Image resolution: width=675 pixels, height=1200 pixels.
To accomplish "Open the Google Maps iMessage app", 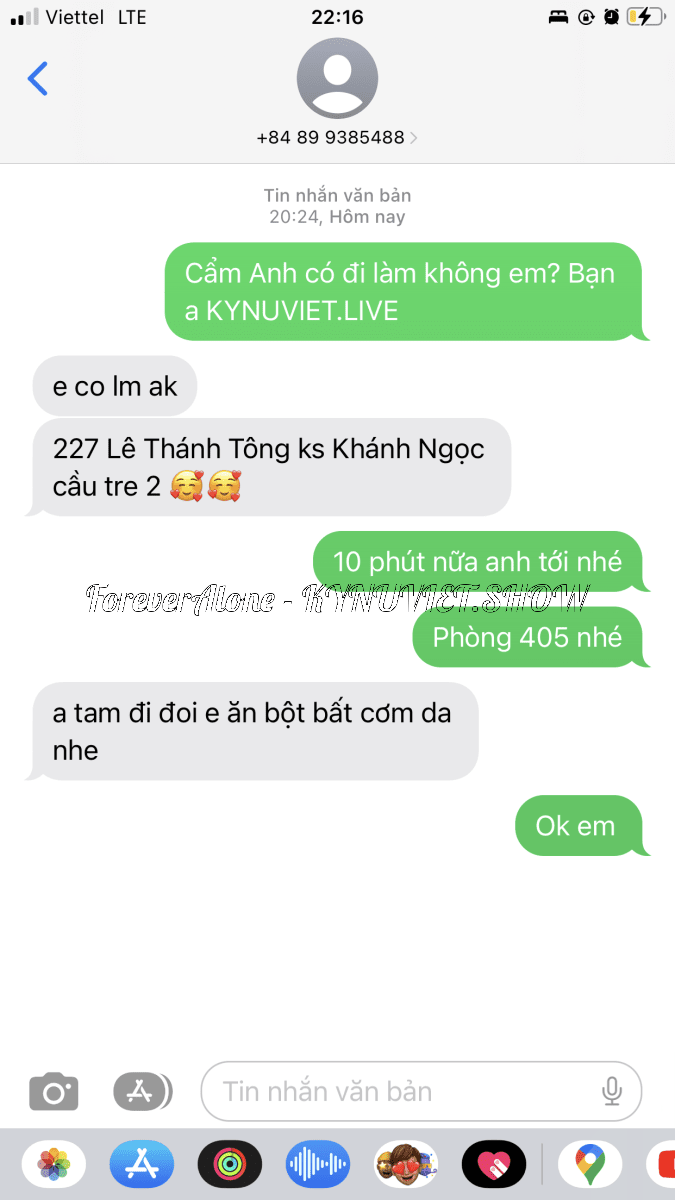I will point(590,1164).
